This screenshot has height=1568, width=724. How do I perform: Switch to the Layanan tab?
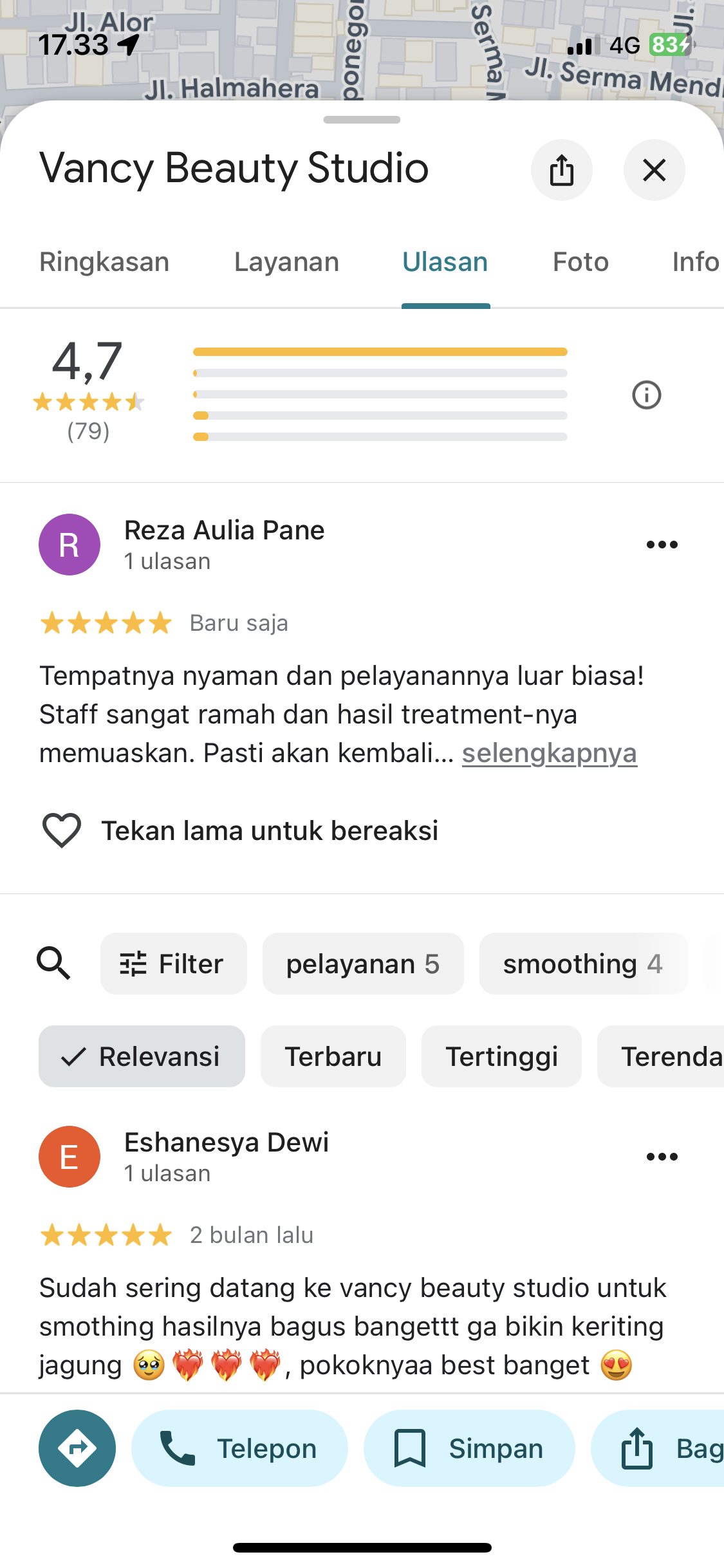(x=286, y=262)
